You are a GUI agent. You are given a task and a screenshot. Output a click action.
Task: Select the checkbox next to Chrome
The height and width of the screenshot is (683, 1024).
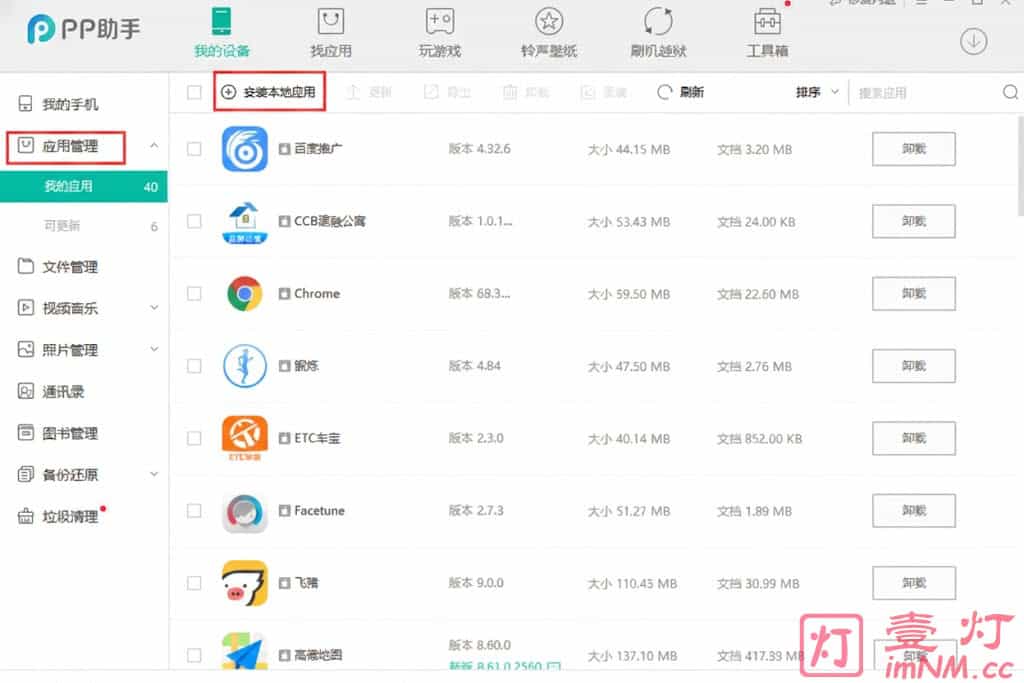194,294
